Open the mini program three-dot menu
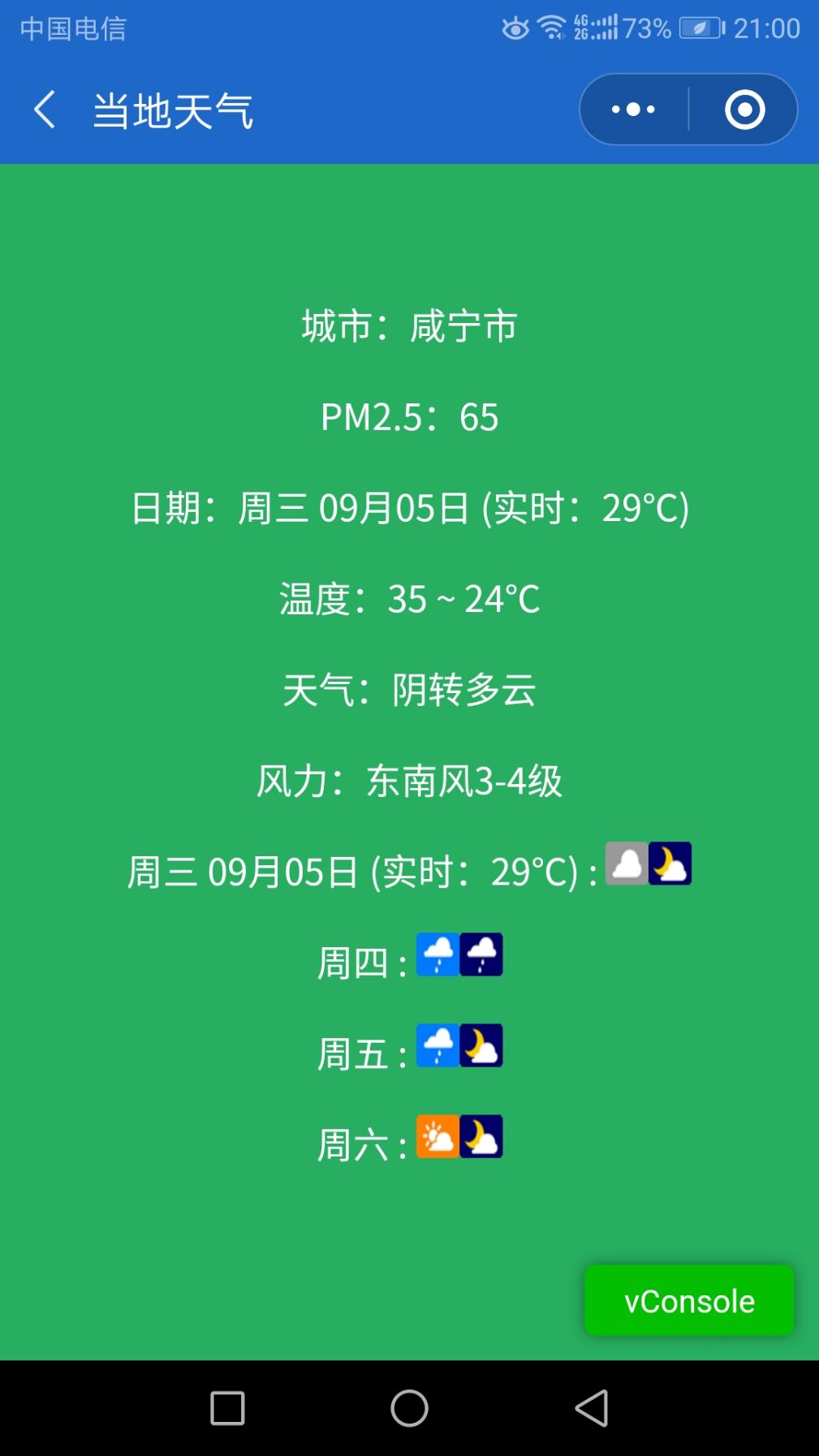Viewport: 819px width, 1456px height. click(633, 110)
